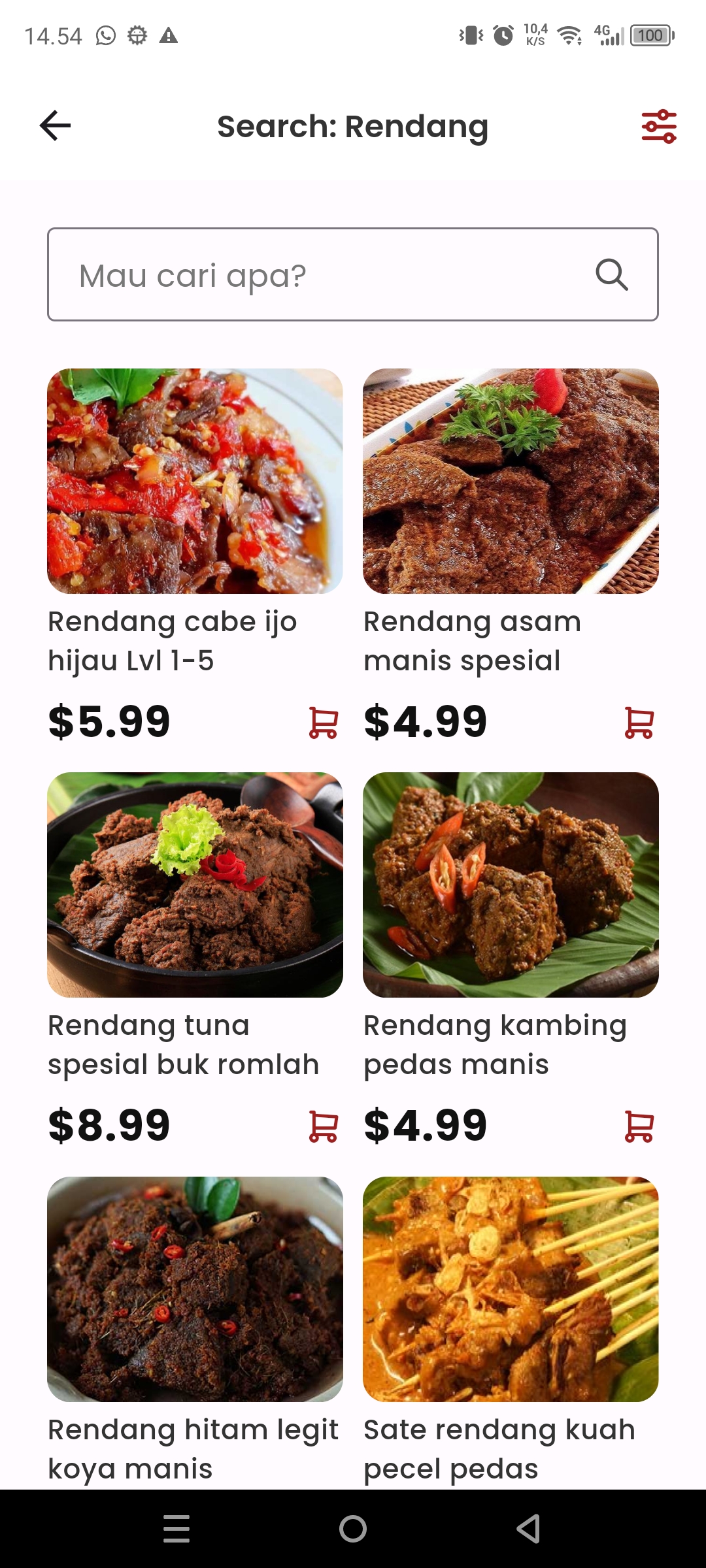Tap the magnifier icon in search box

pos(612,274)
